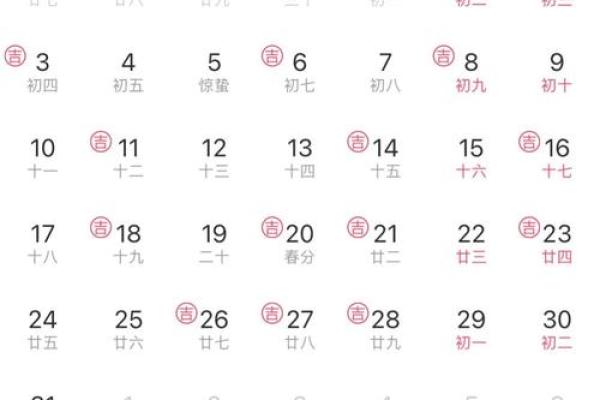
Task: Tap day 23 labeled 廿四
Action: coord(557,242)
